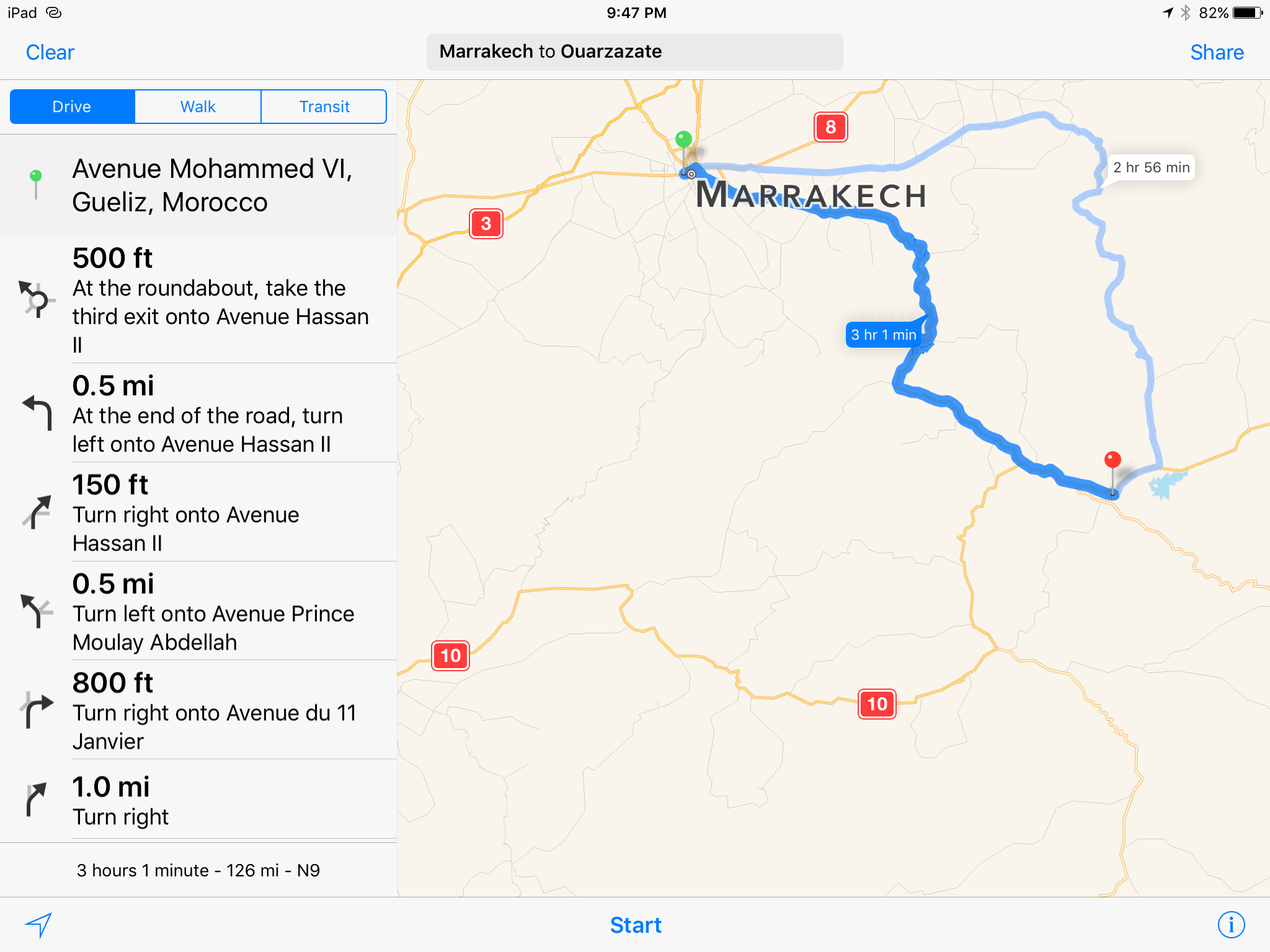
Task: Center map on current location arrow
Action: point(38,925)
